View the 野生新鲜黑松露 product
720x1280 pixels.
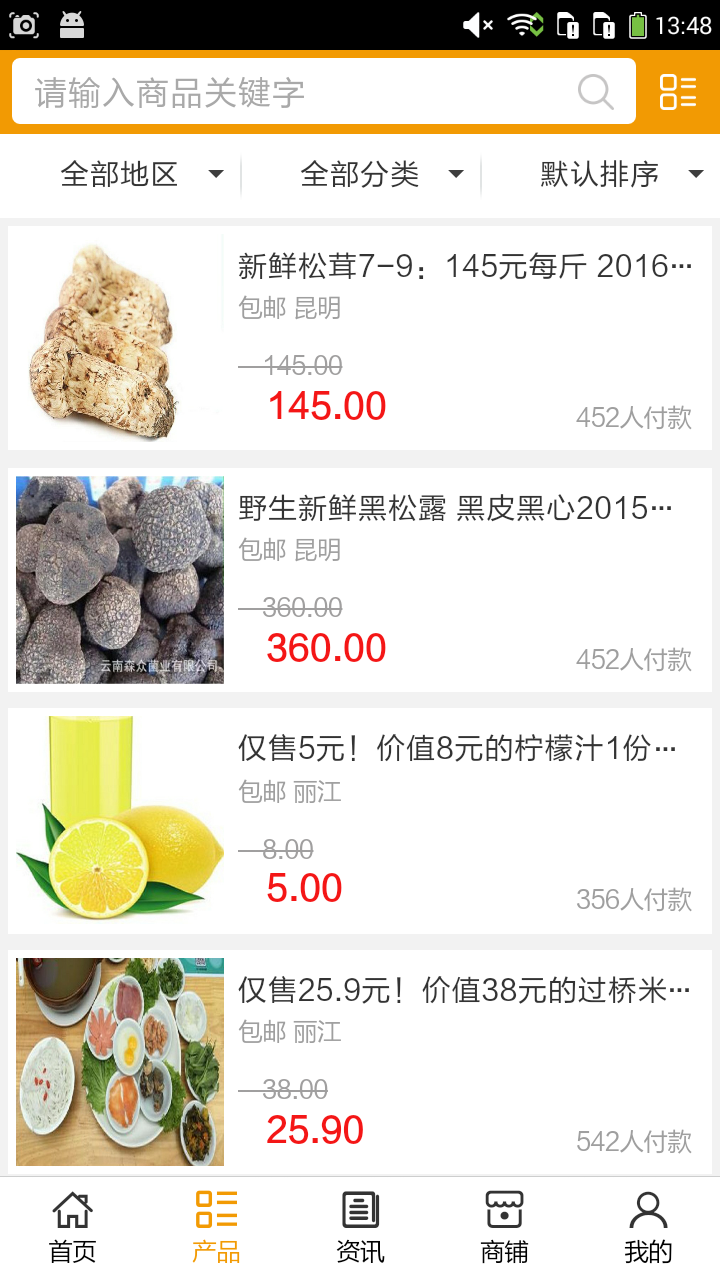[360, 580]
